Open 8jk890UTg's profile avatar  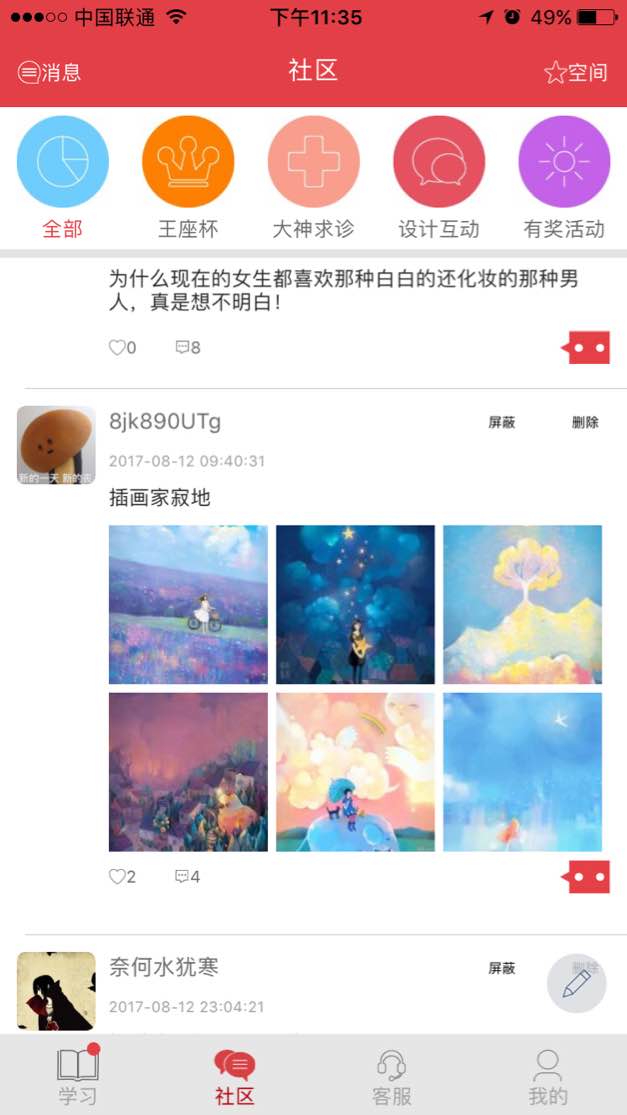click(x=56, y=445)
